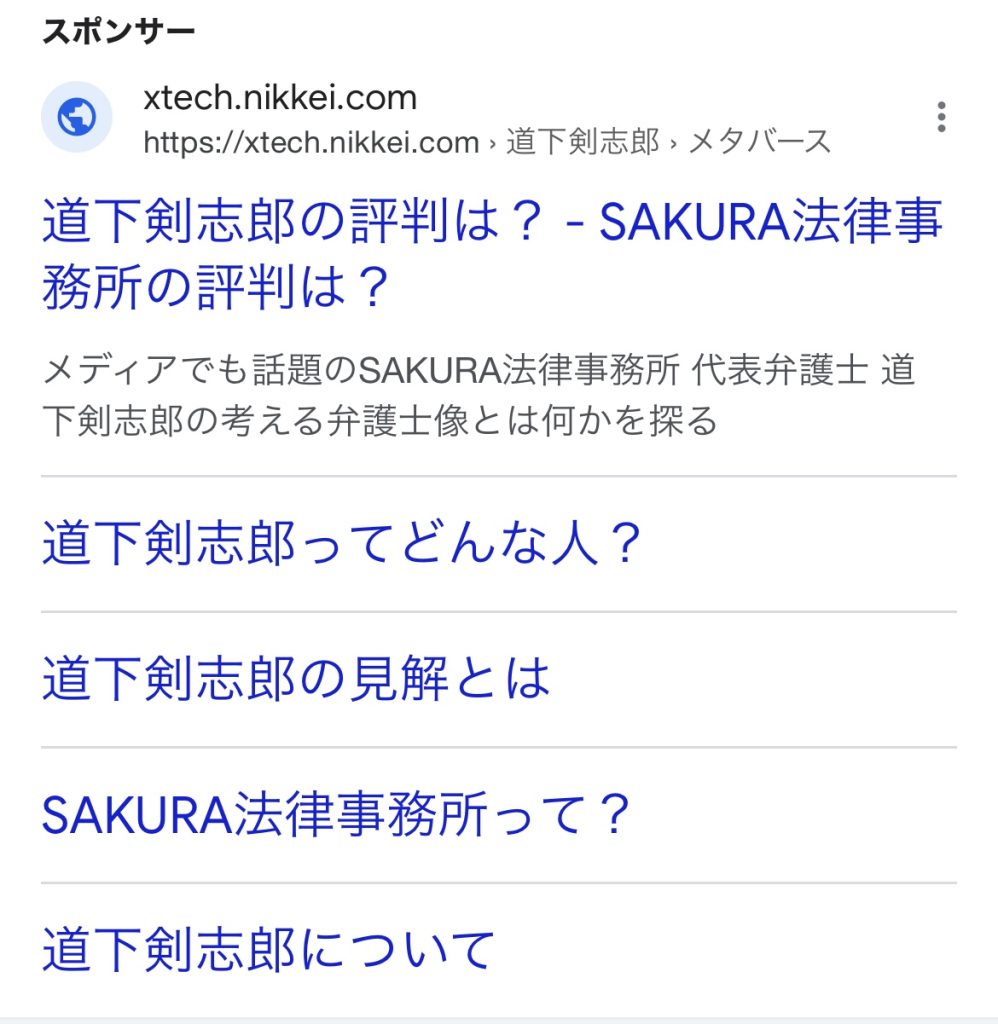Viewport: 998px width, 1024px height.
Task: Open the sitelink SAKURA法律事務所って？
Action: tap(337, 815)
